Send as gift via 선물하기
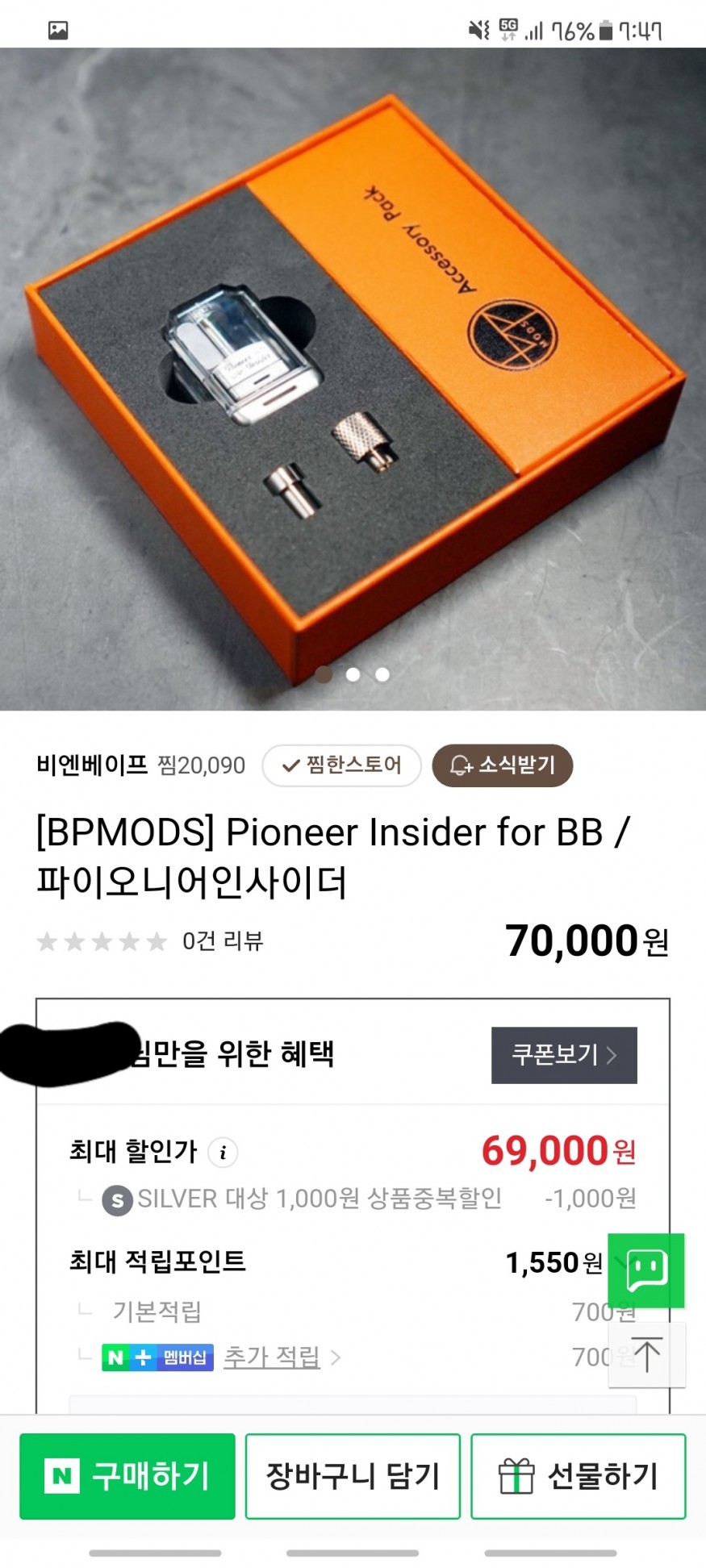Screen dimensions: 706x1568 click(x=578, y=1476)
